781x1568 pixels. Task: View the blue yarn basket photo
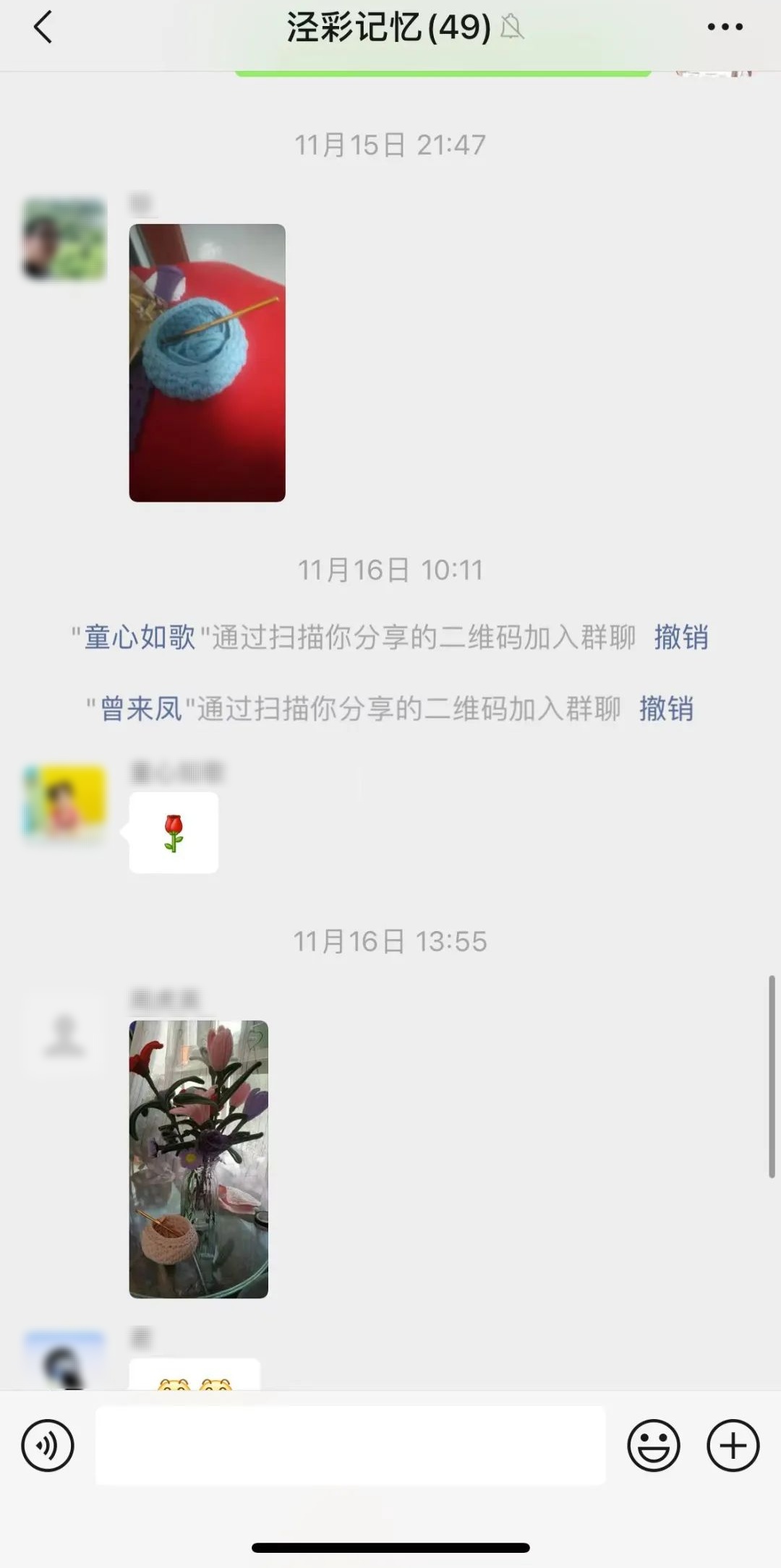pyautogui.click(x=207, y=363)
